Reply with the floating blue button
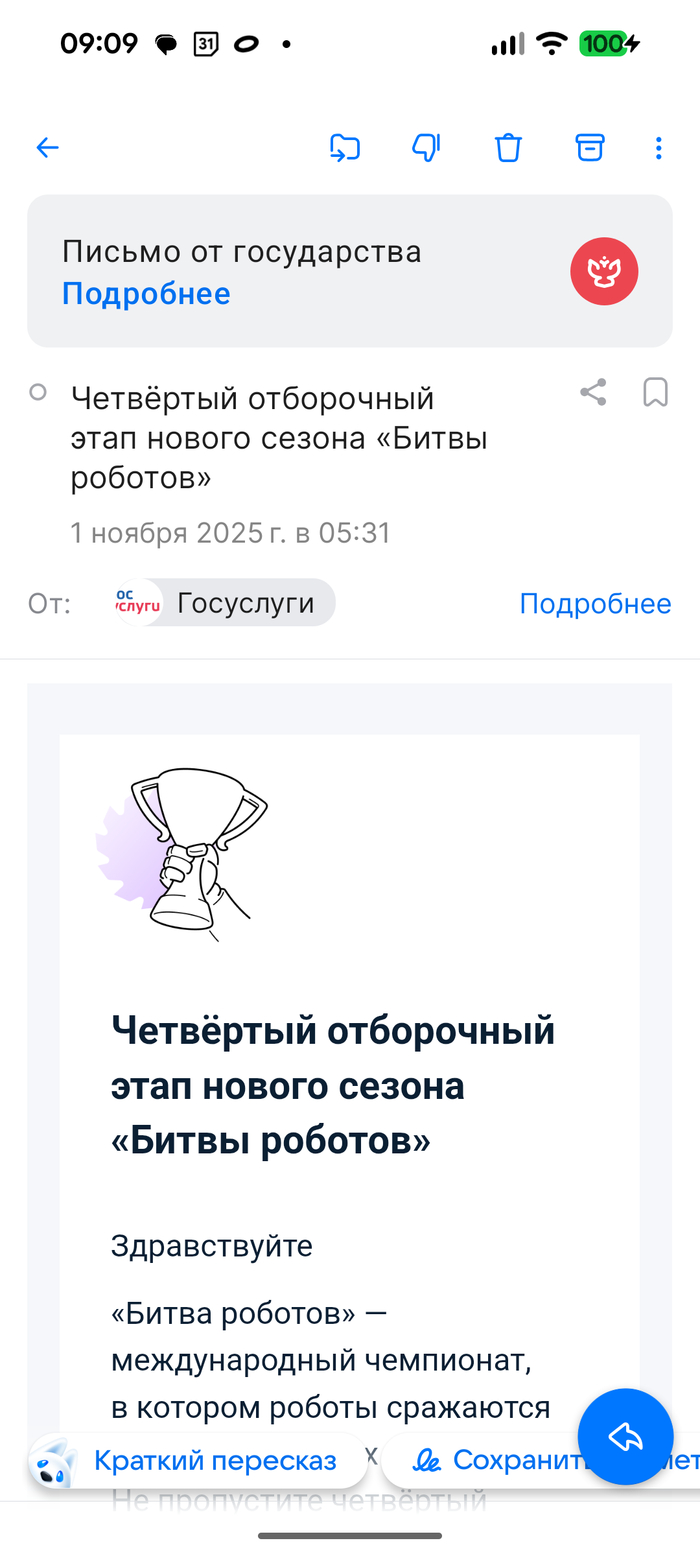The width and height of the screenshot is (700, 1556). pyautogui.click(x=625, y=1436)
